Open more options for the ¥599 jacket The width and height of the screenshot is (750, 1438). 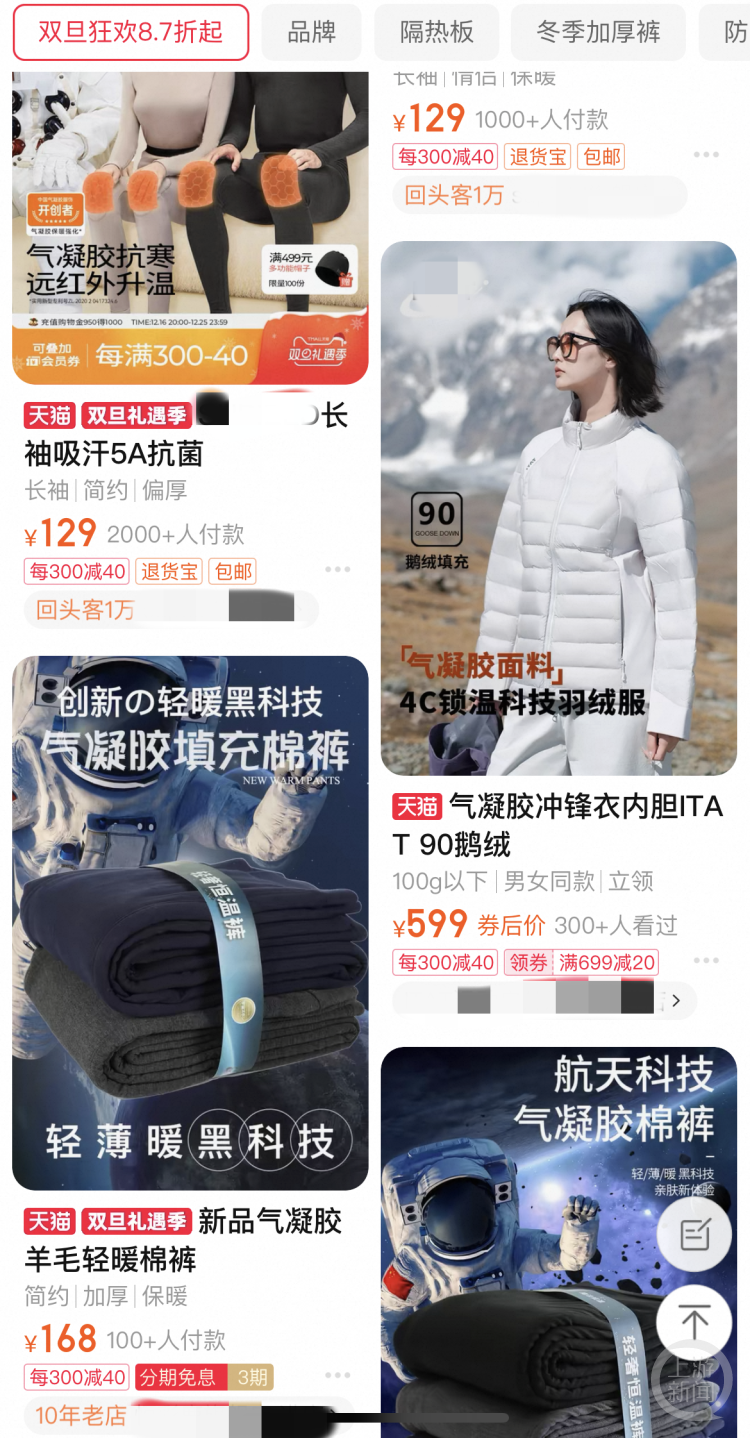click(x=706, y=961)
